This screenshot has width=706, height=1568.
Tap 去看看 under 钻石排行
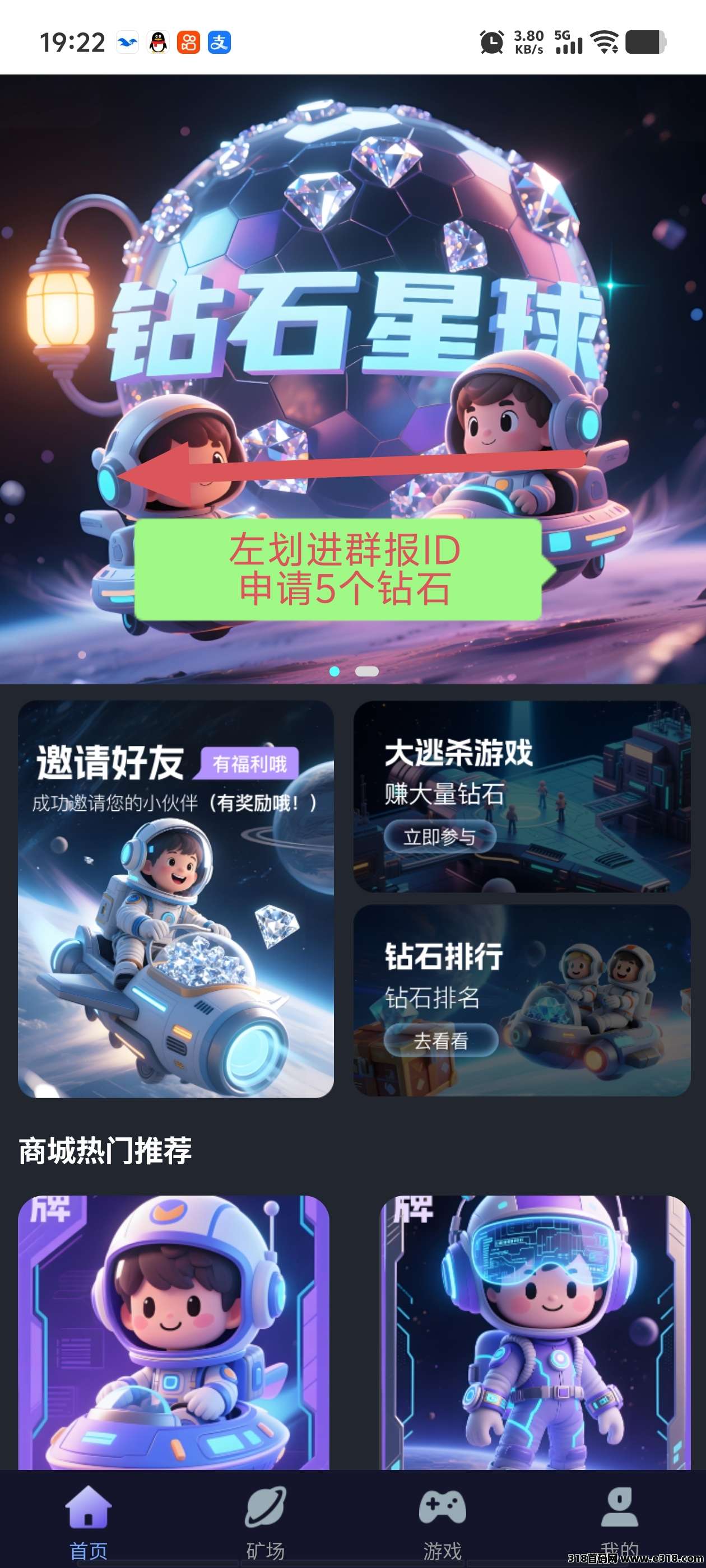(x=440, y=1040)
